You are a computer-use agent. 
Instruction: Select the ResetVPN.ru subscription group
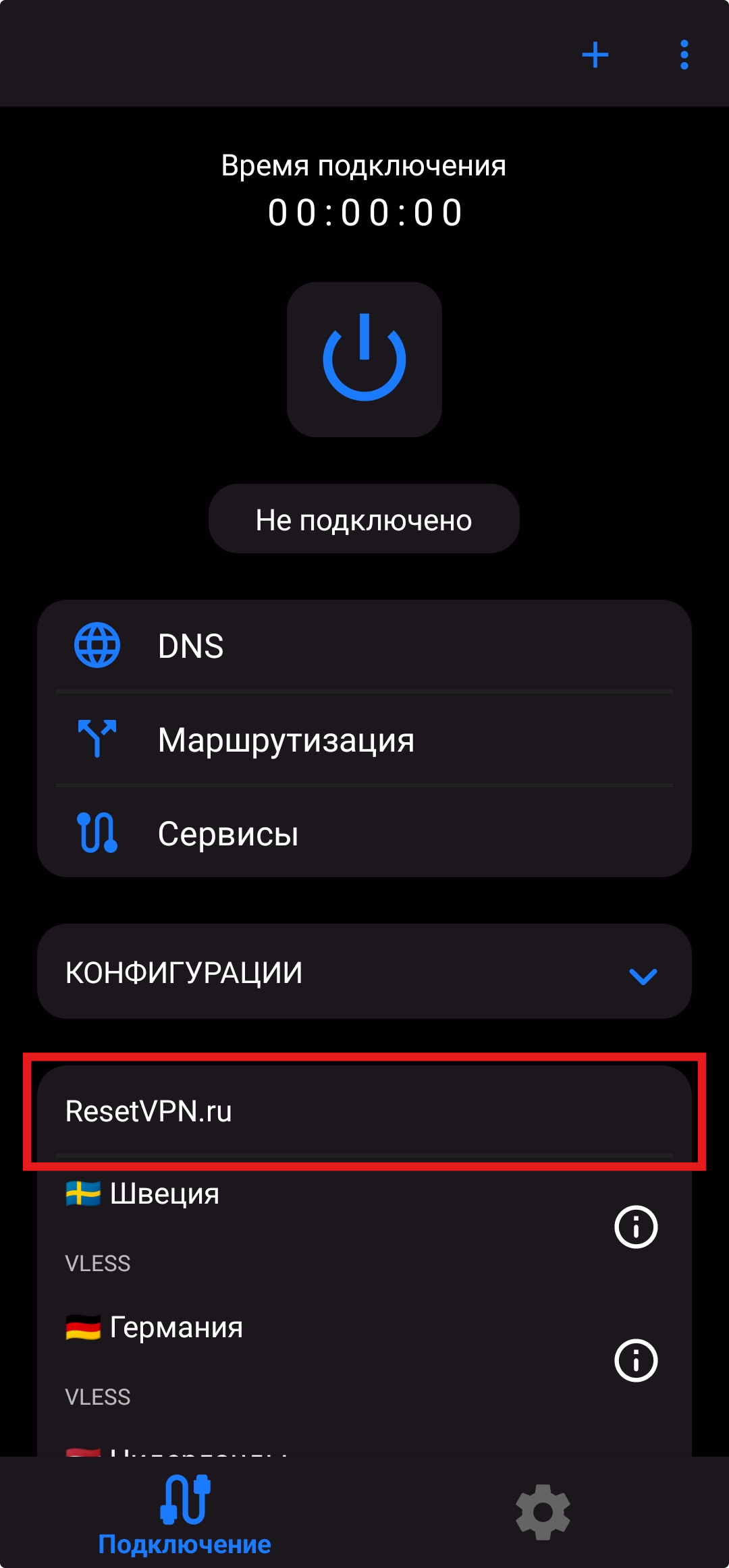tap(364, 1111)
